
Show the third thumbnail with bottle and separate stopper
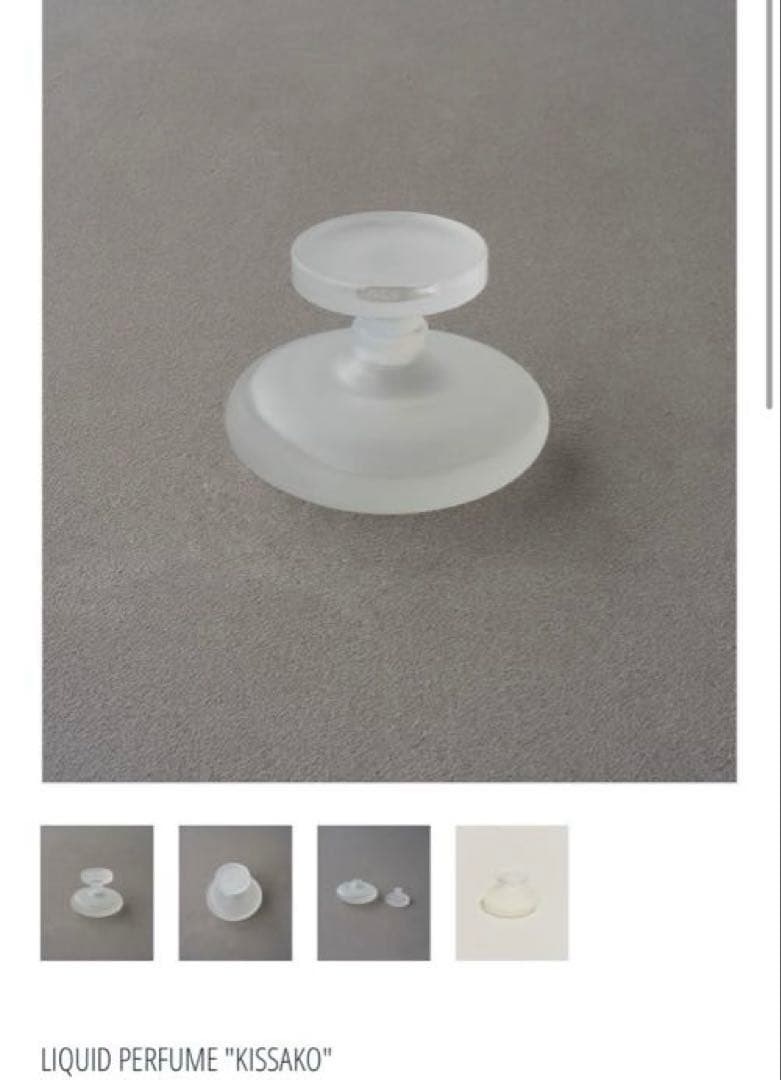pyautogui.click(x=373, y=892)
